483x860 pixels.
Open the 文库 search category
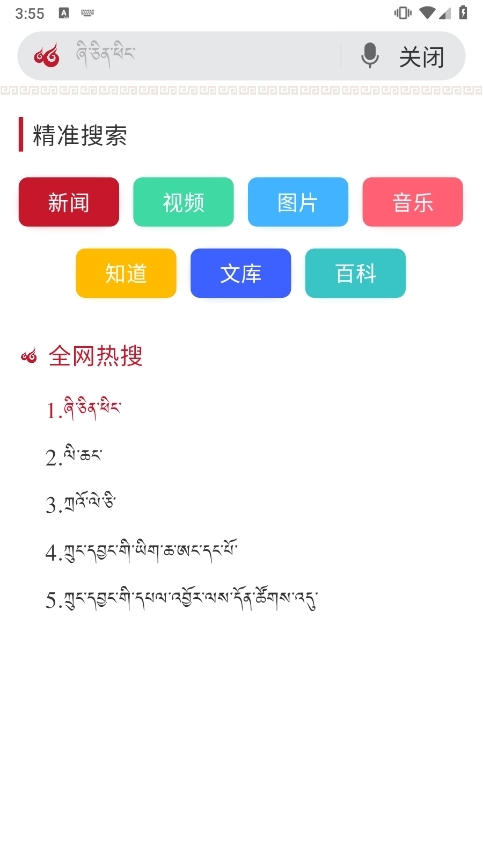241,273
